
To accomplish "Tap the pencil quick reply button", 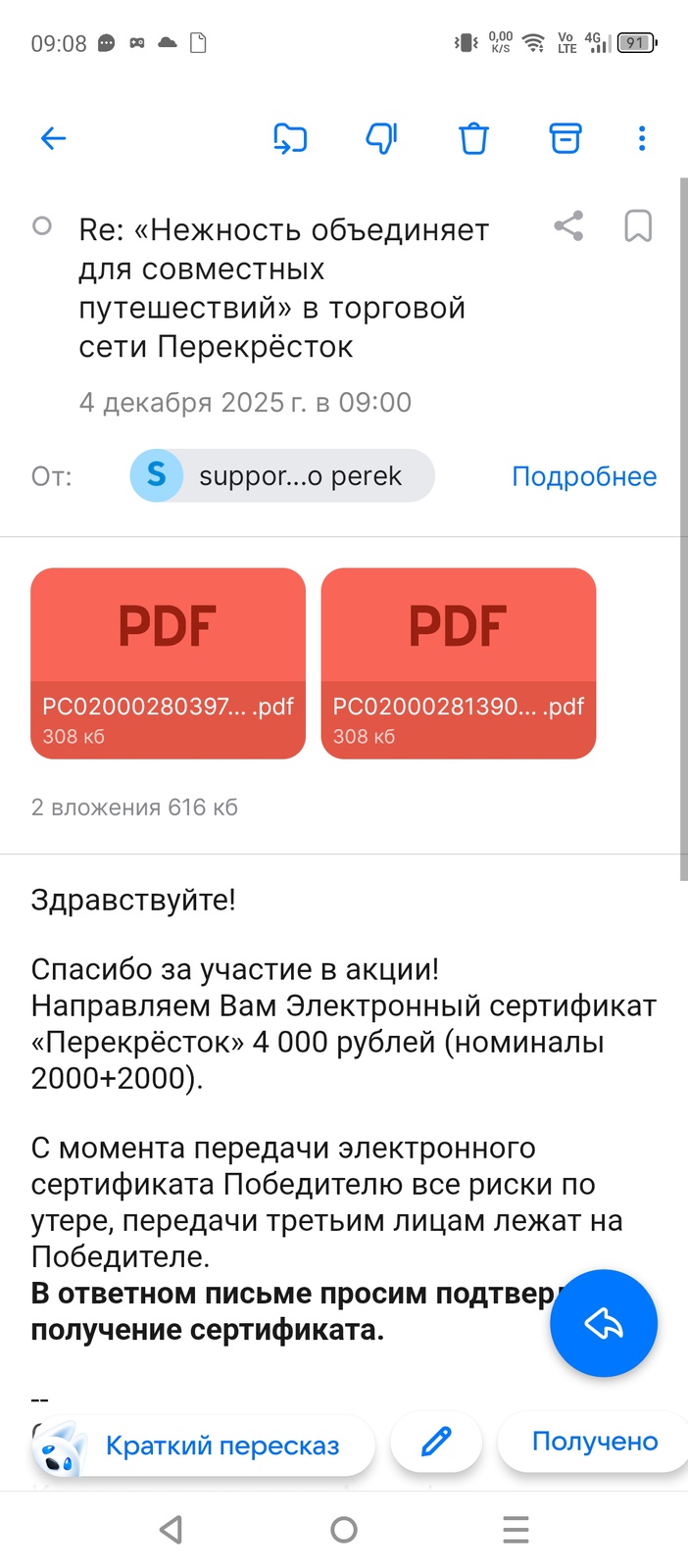I will [x=436, y=1442].
